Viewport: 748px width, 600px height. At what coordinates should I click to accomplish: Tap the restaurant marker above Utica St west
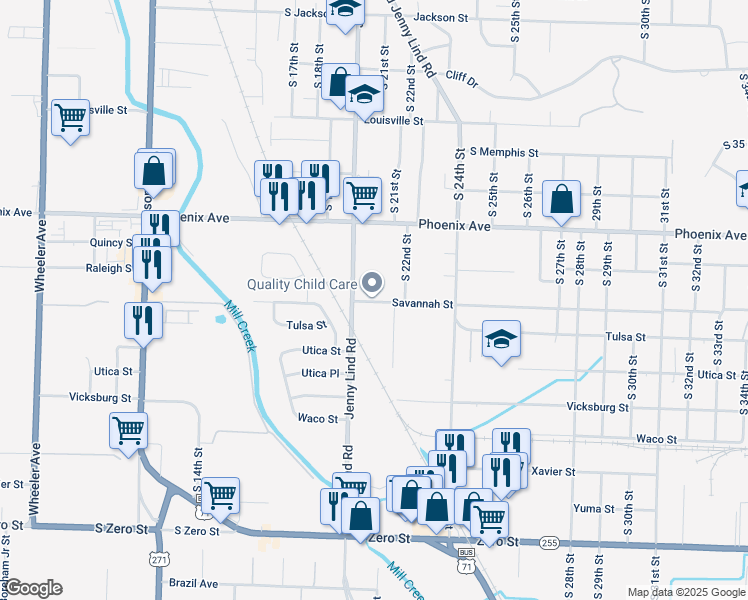(x=143, y=321)
